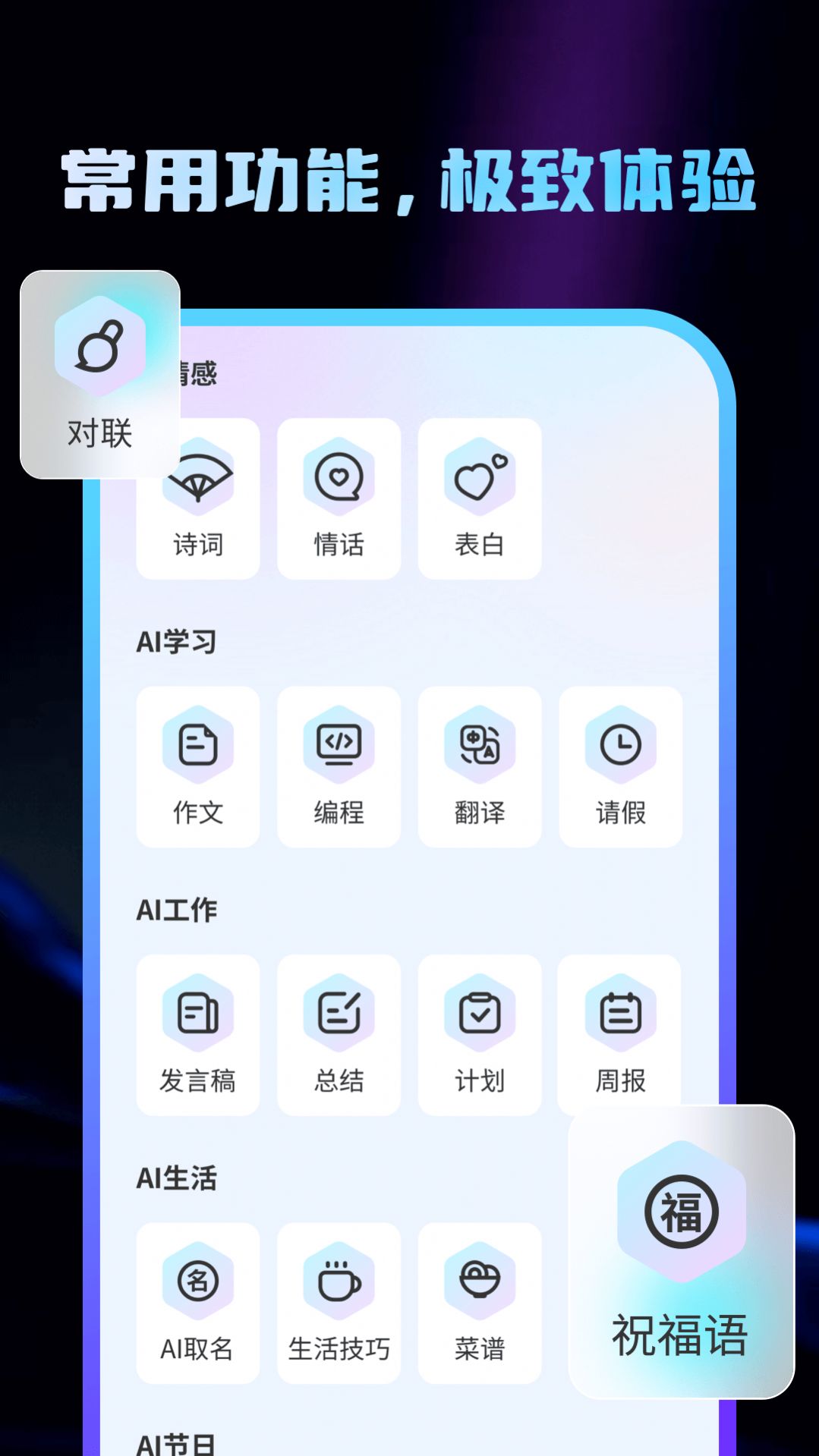Viewport: 819px width, 1456px height.
Task: Tap the AI生活 section label
Action: coord(175,1178)
